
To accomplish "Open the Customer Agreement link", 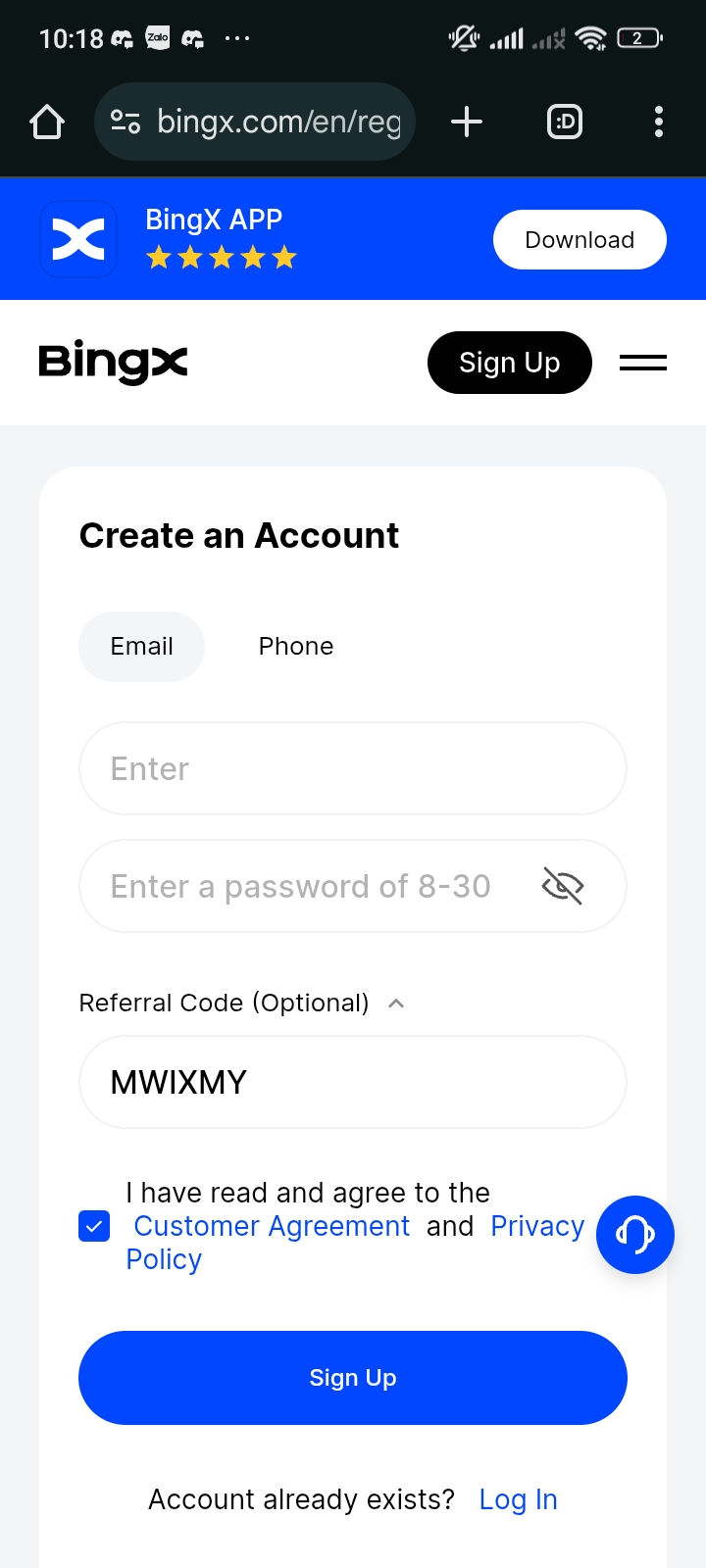I will (x=272, y=1226).
